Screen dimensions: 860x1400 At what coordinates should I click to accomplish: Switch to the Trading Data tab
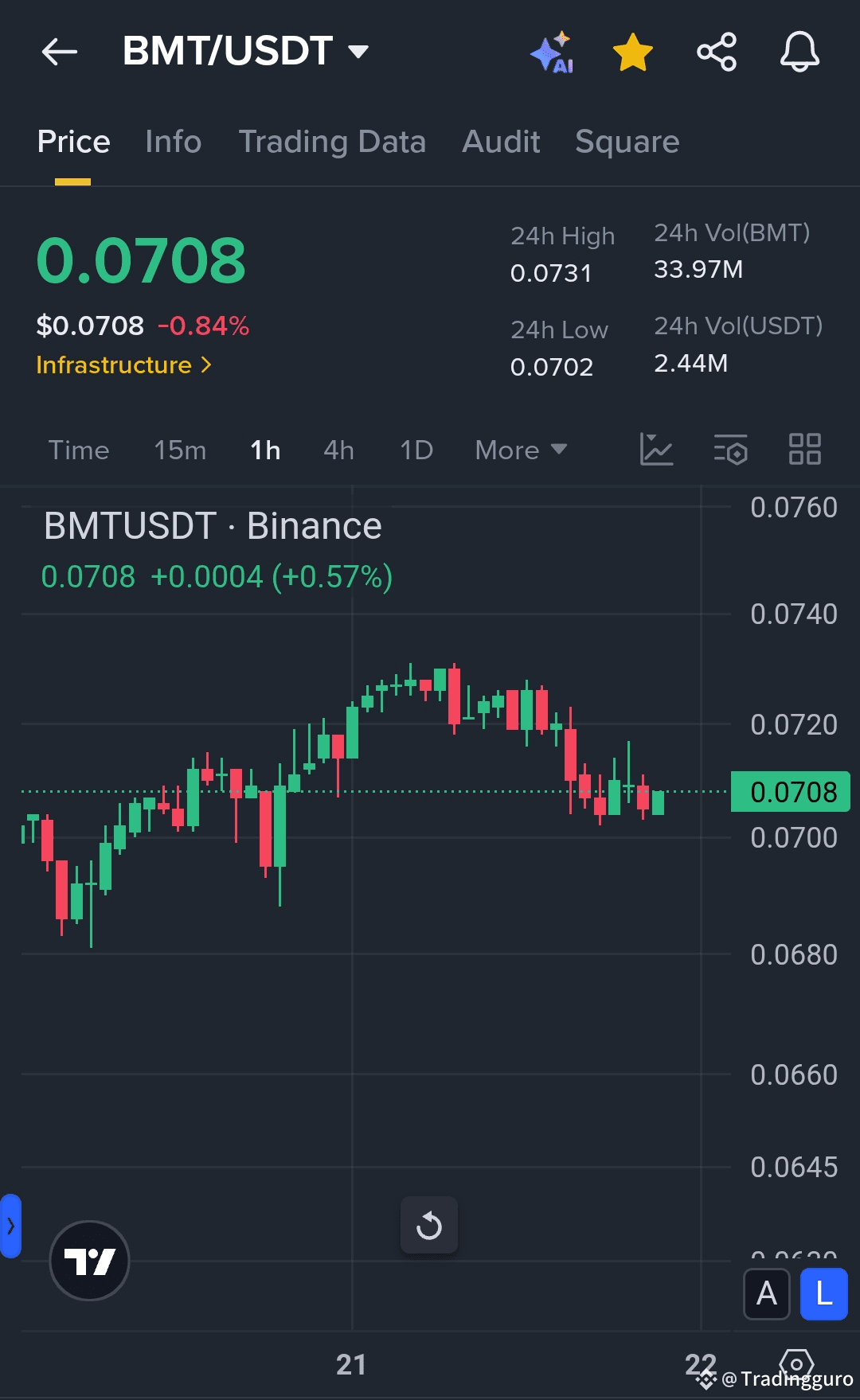coord(332,142)
